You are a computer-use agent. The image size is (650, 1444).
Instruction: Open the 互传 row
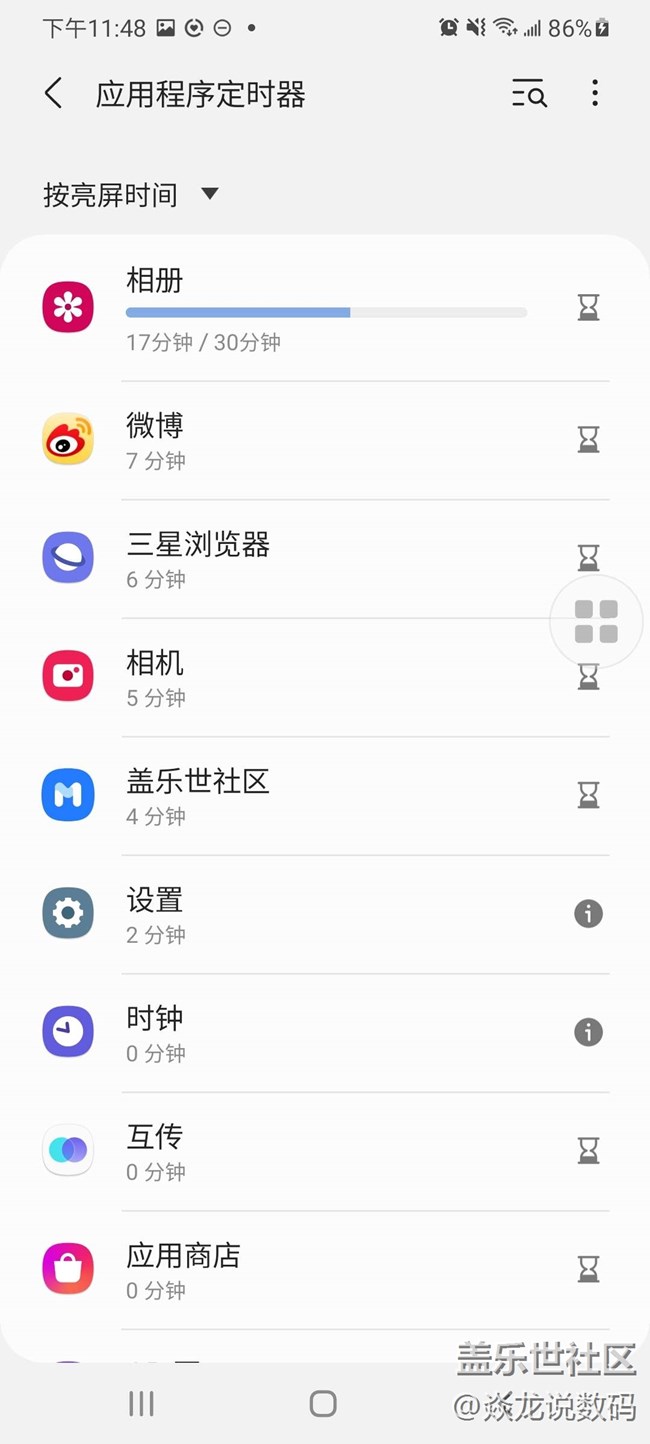pyautogui.click(x=300, y=1151)
